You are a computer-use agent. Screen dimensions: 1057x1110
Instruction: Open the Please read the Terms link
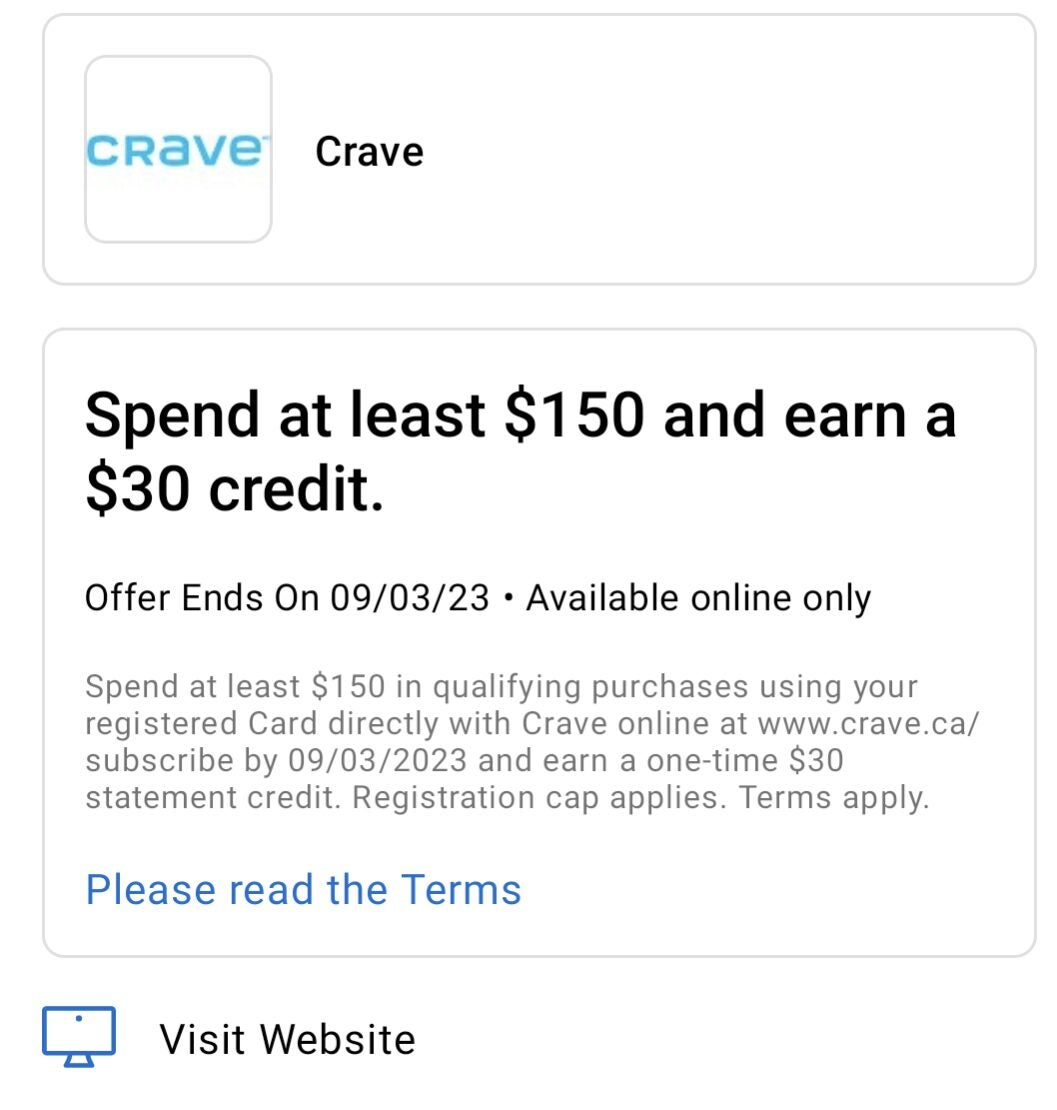[x=303, y=889]
